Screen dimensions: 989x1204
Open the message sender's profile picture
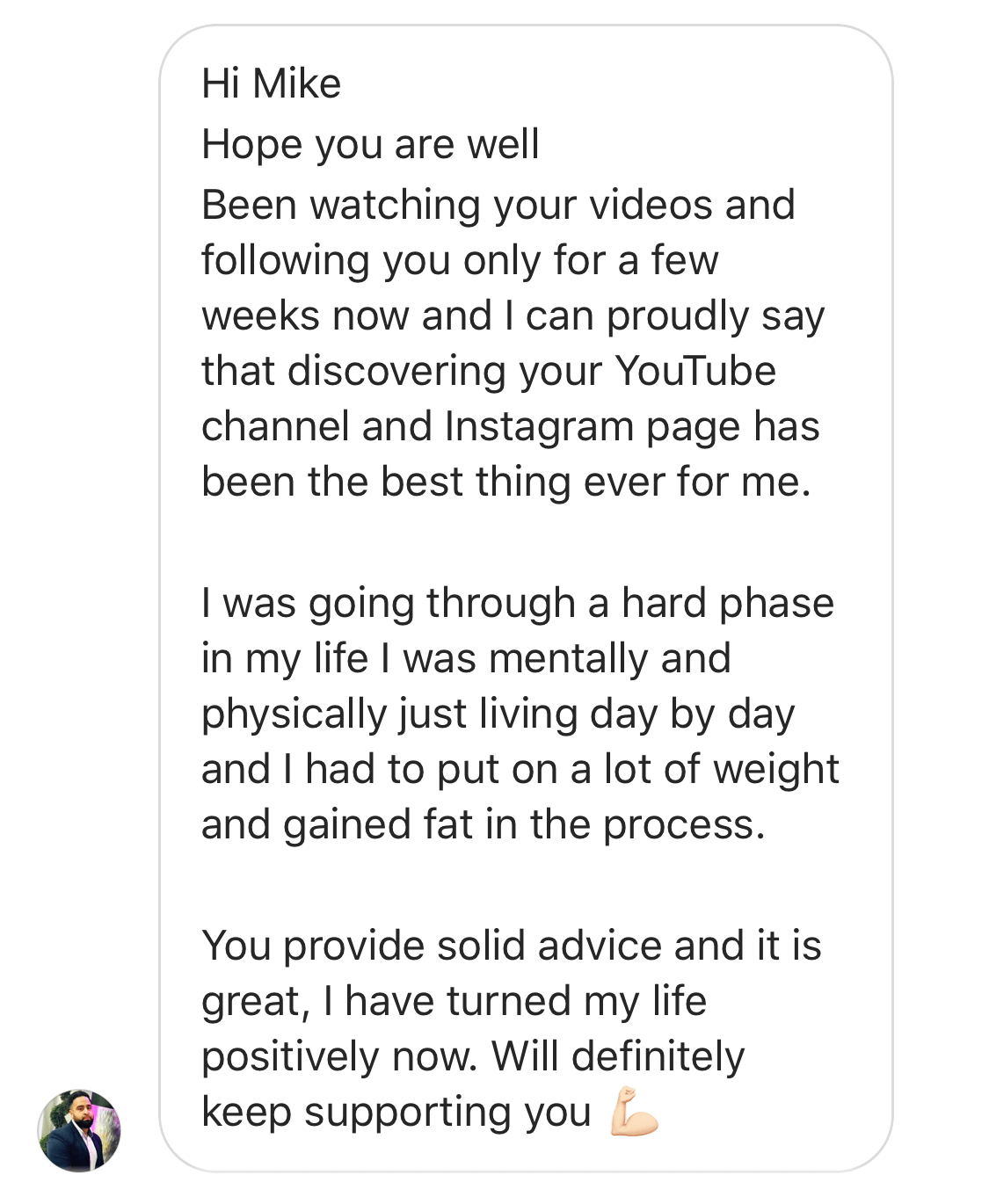(79, 1131)
